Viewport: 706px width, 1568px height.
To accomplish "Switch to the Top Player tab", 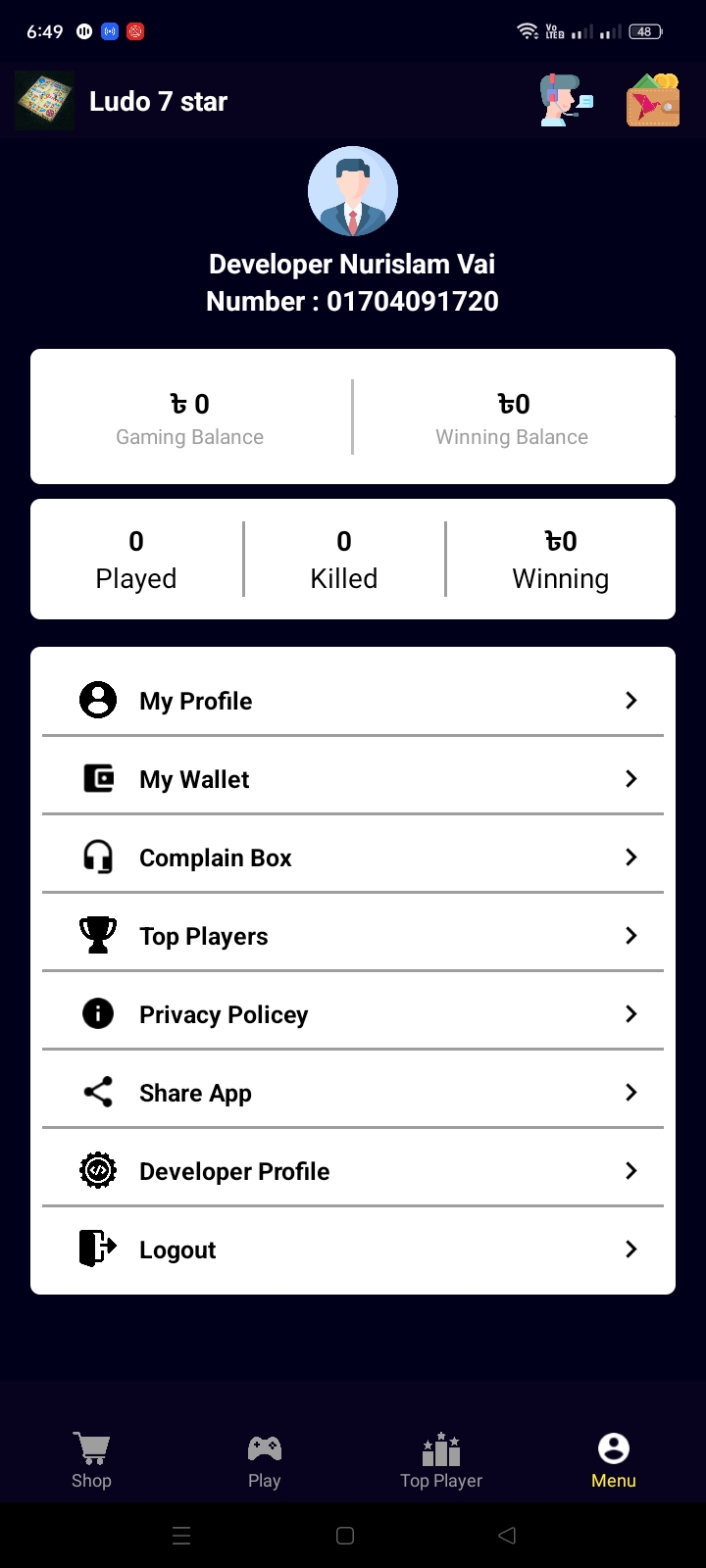I will click(x=441, y=1460).
